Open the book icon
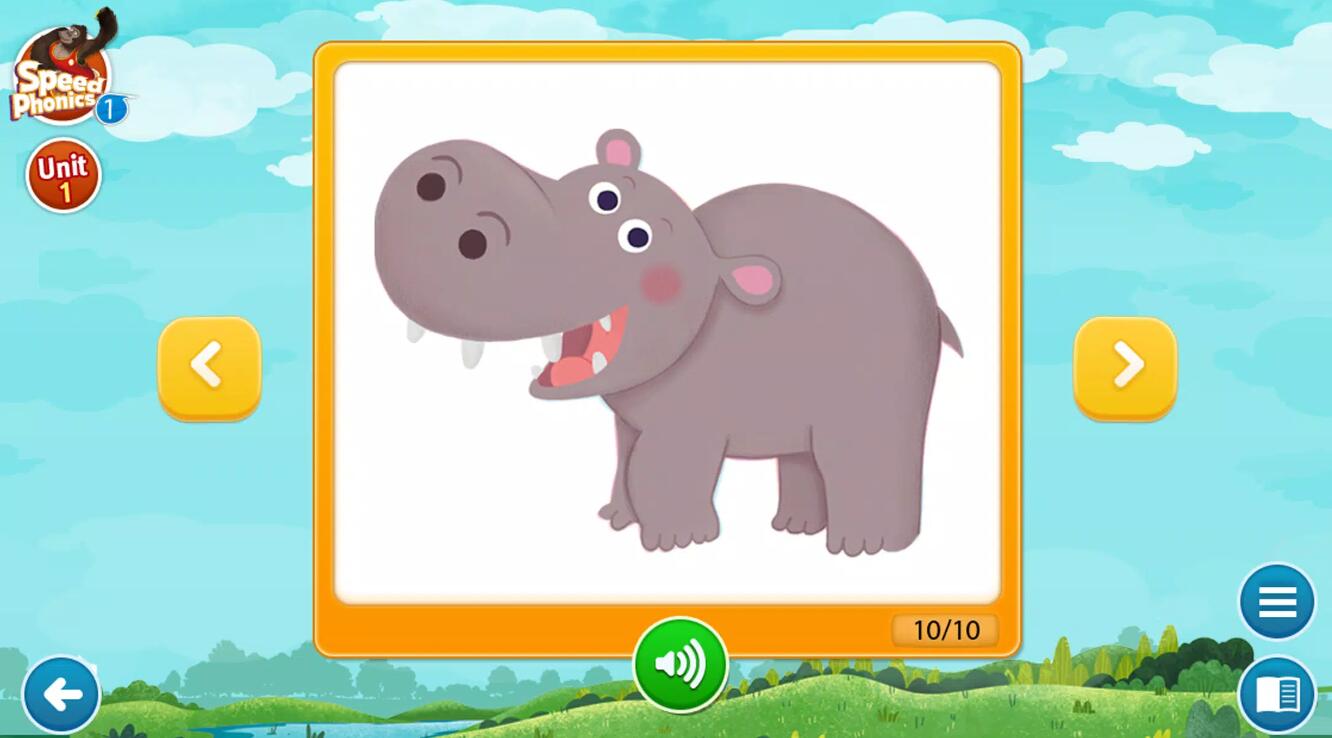The width and height of the screenshot is (1332, 738). [x=1277, y=695]
